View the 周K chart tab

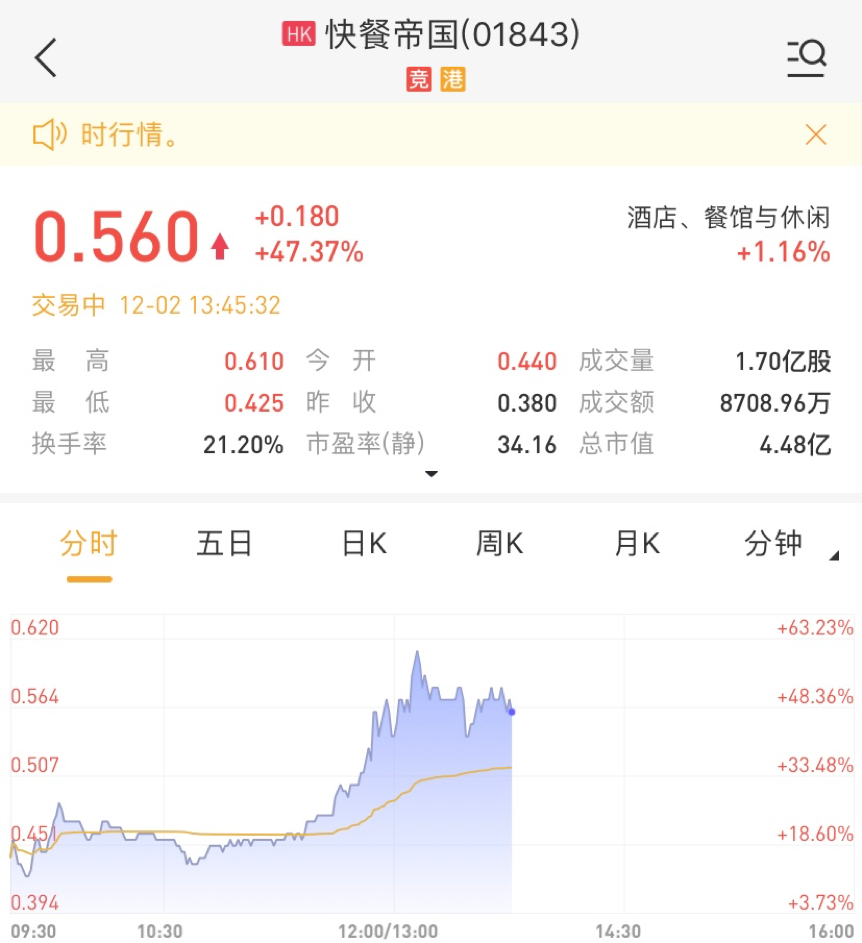500,544
